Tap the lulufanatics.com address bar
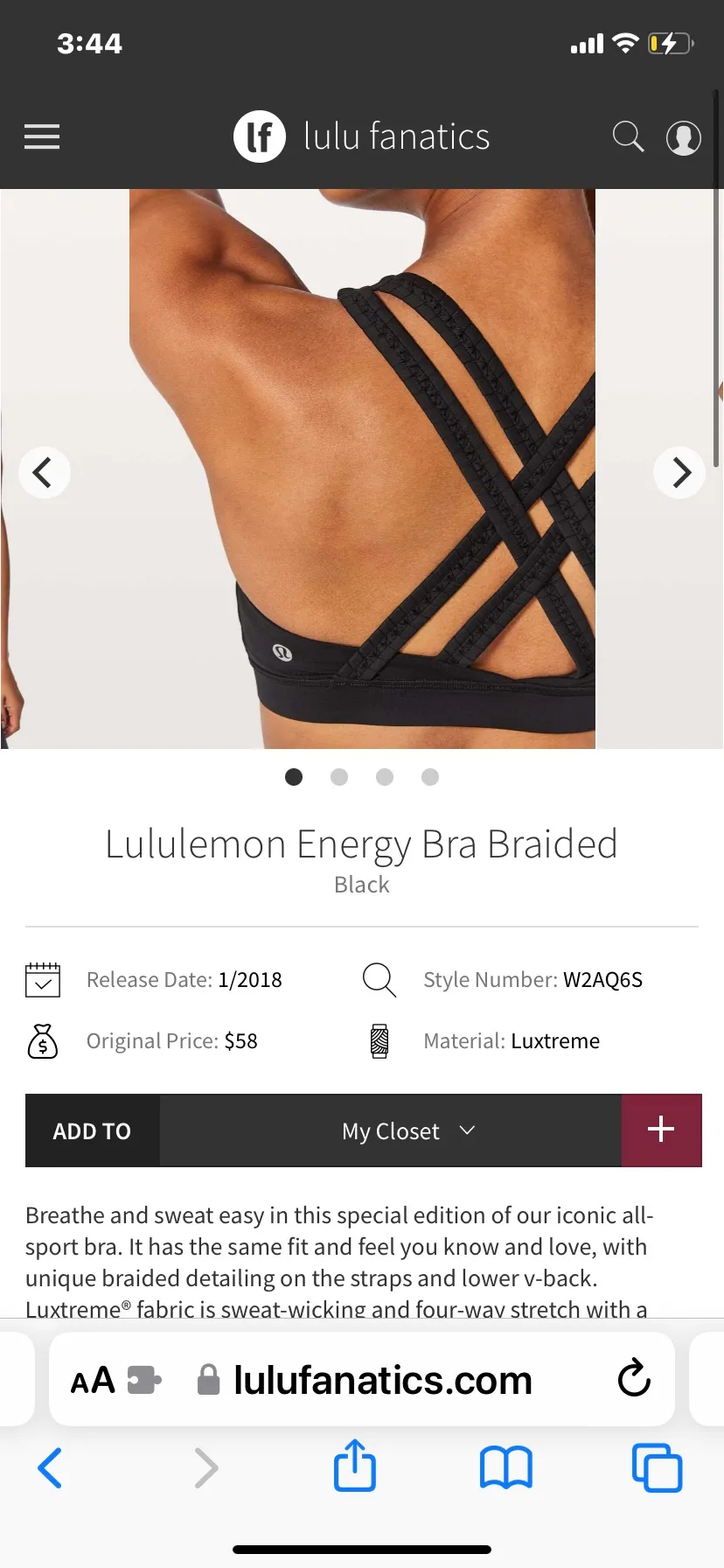The image size is (724, 1568). [x=382, y=1379]
